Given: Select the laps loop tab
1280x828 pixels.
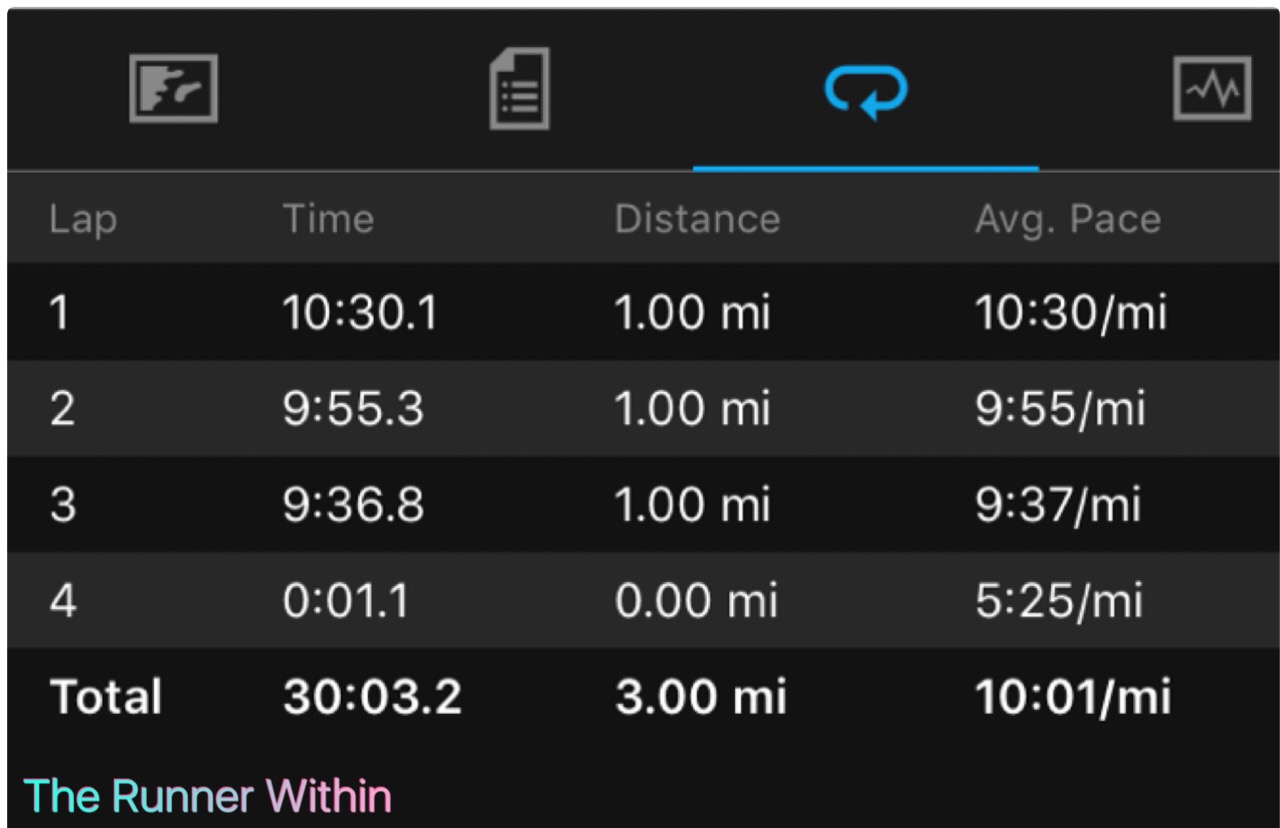Looking at the screenshot, I should coord(866,90).
